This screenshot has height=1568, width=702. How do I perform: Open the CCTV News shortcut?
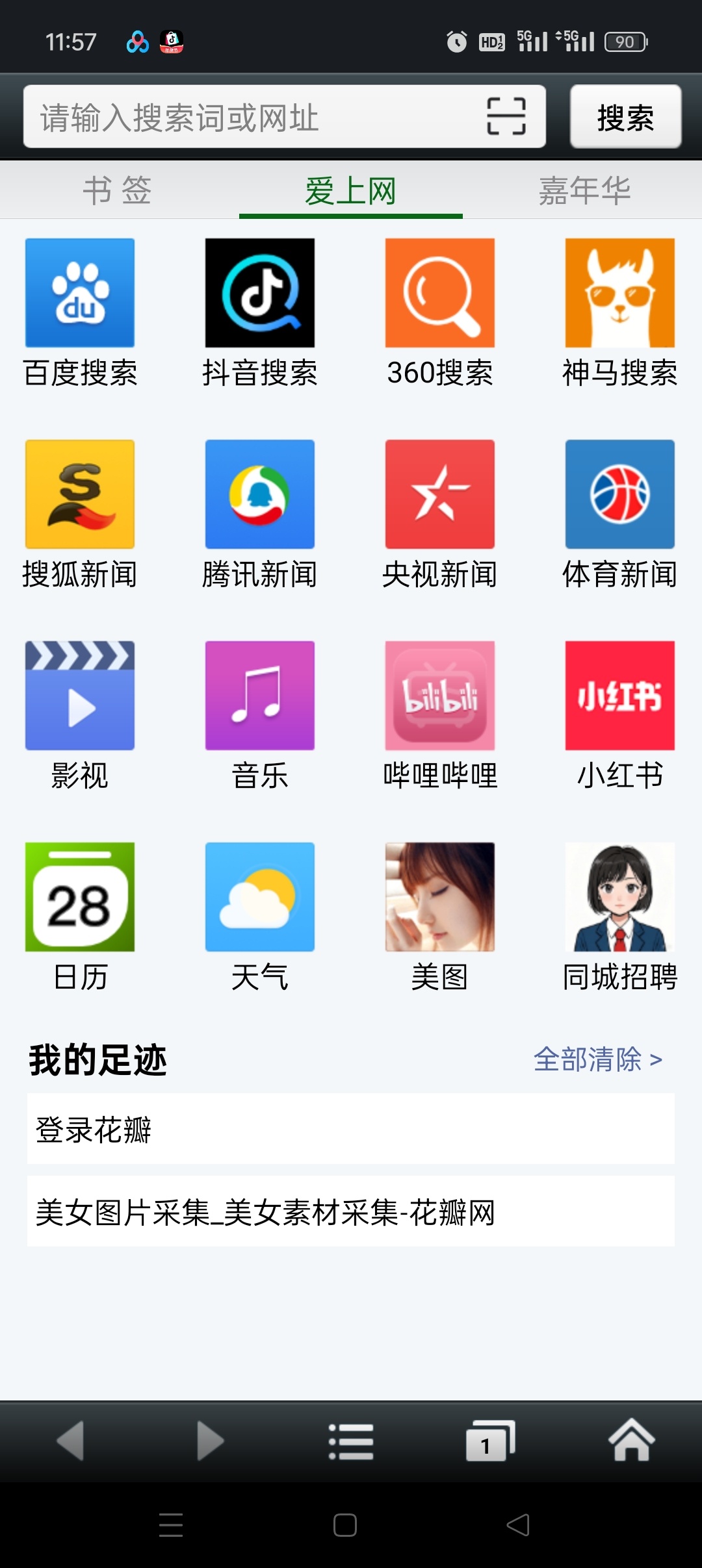(439, 494)
